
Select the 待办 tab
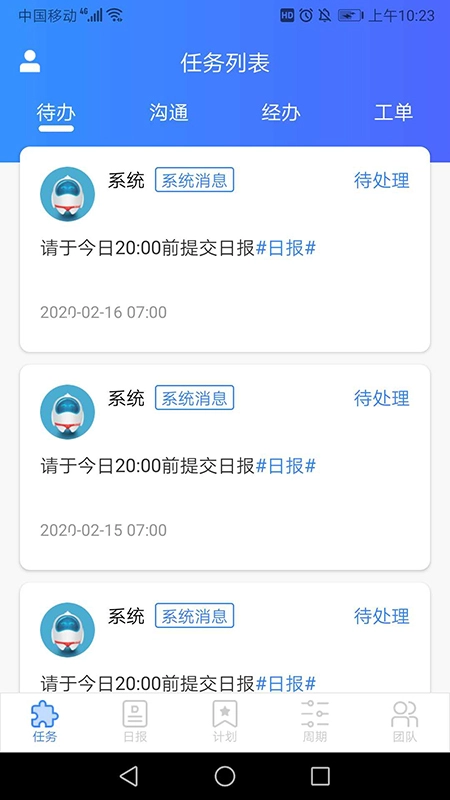(x=56, y=113)
